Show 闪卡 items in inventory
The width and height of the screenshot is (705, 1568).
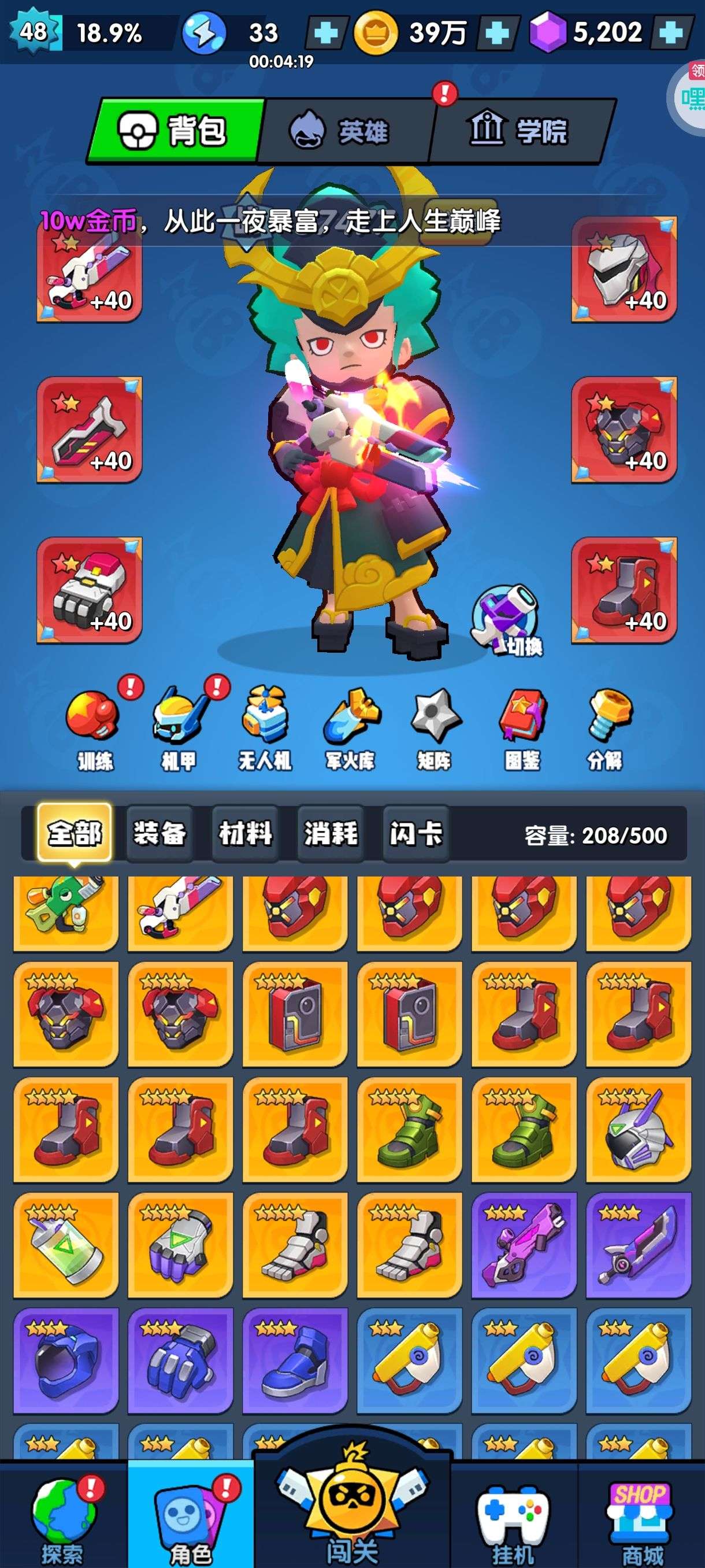click(x=416, y=832)
